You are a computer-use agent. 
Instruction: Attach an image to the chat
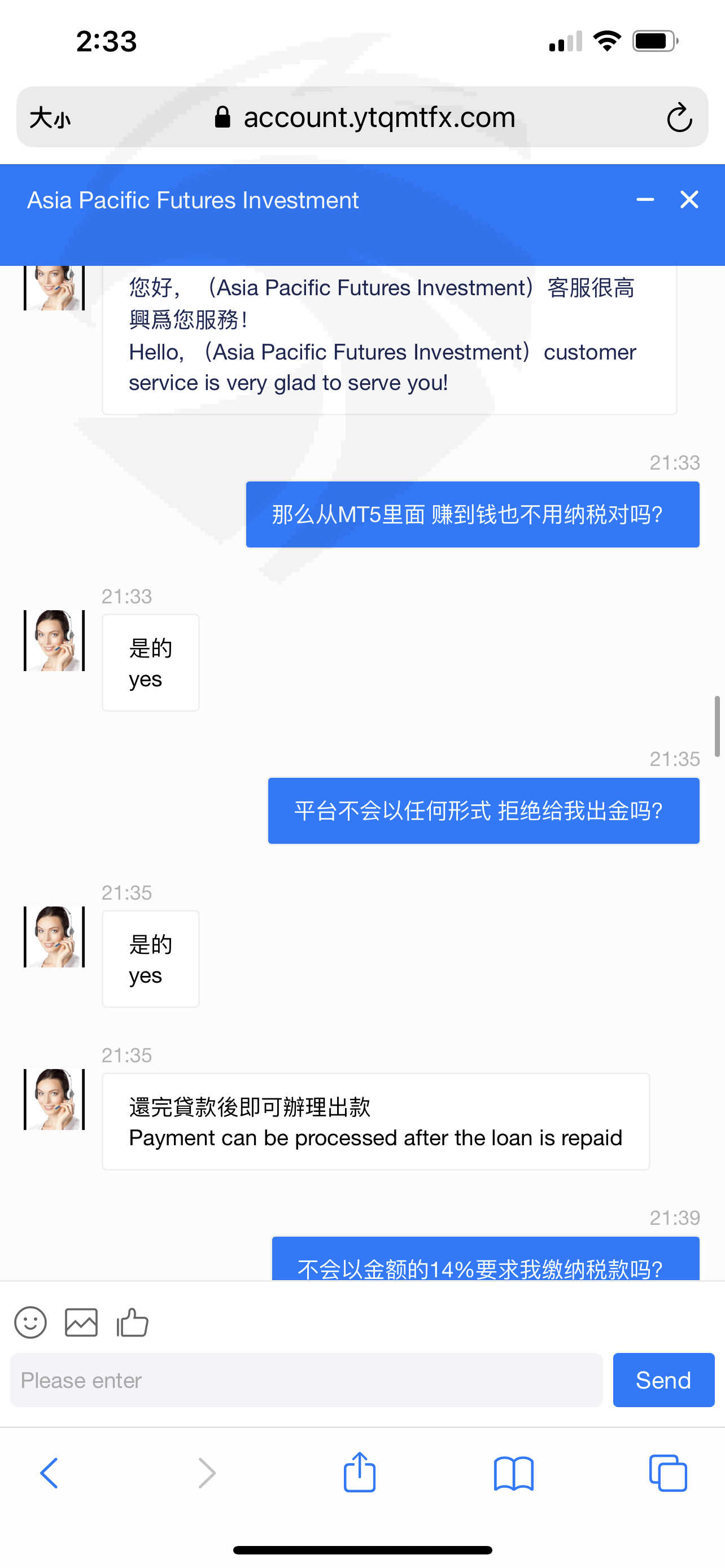81,1322
